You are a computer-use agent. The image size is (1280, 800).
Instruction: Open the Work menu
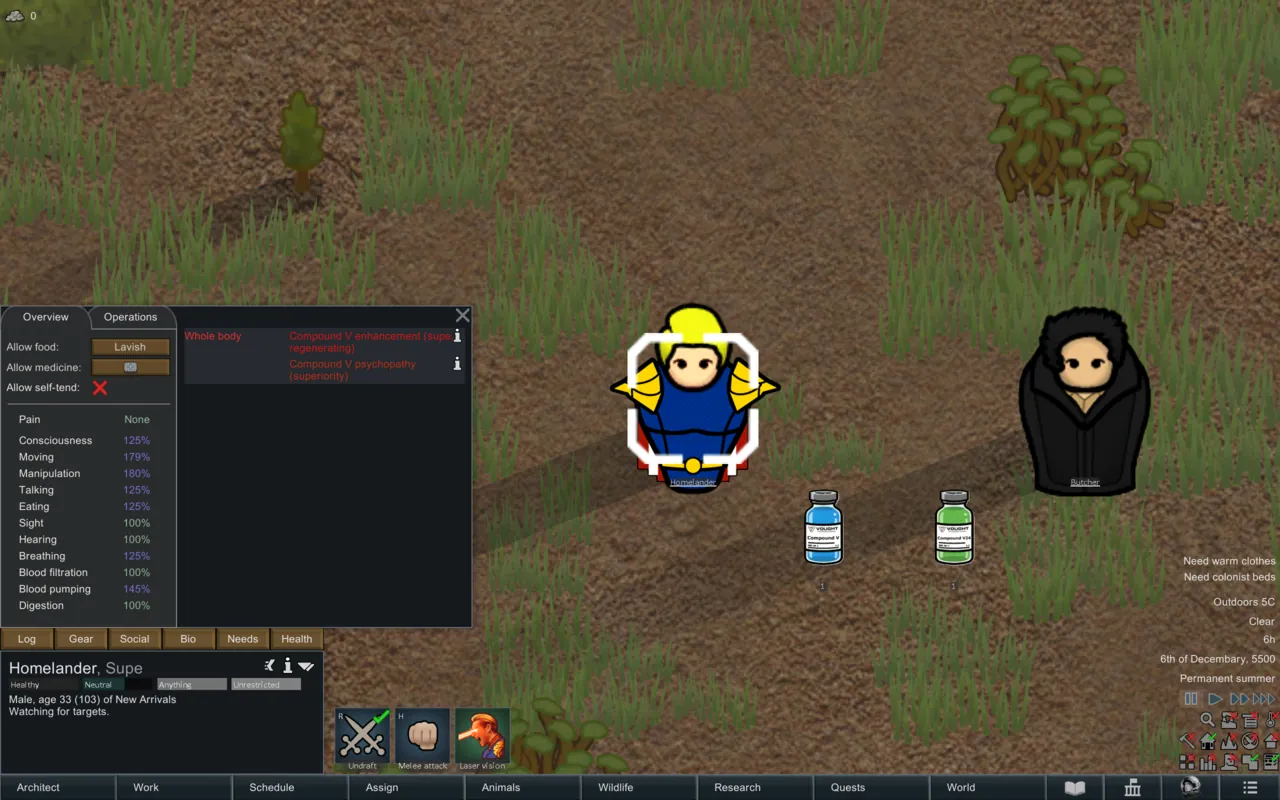click(x=146, y=787)
